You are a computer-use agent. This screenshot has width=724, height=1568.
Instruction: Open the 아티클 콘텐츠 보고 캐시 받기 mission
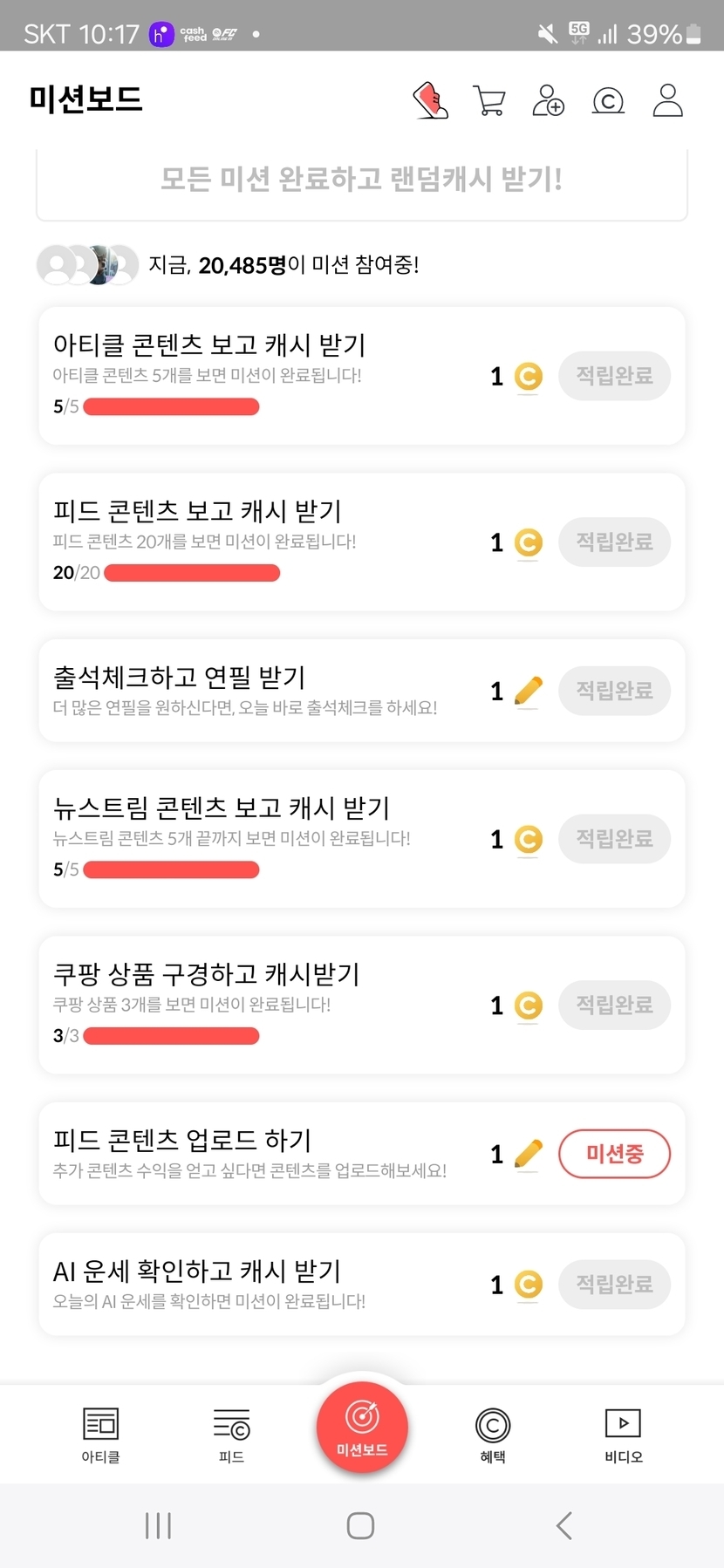point(262,375)
